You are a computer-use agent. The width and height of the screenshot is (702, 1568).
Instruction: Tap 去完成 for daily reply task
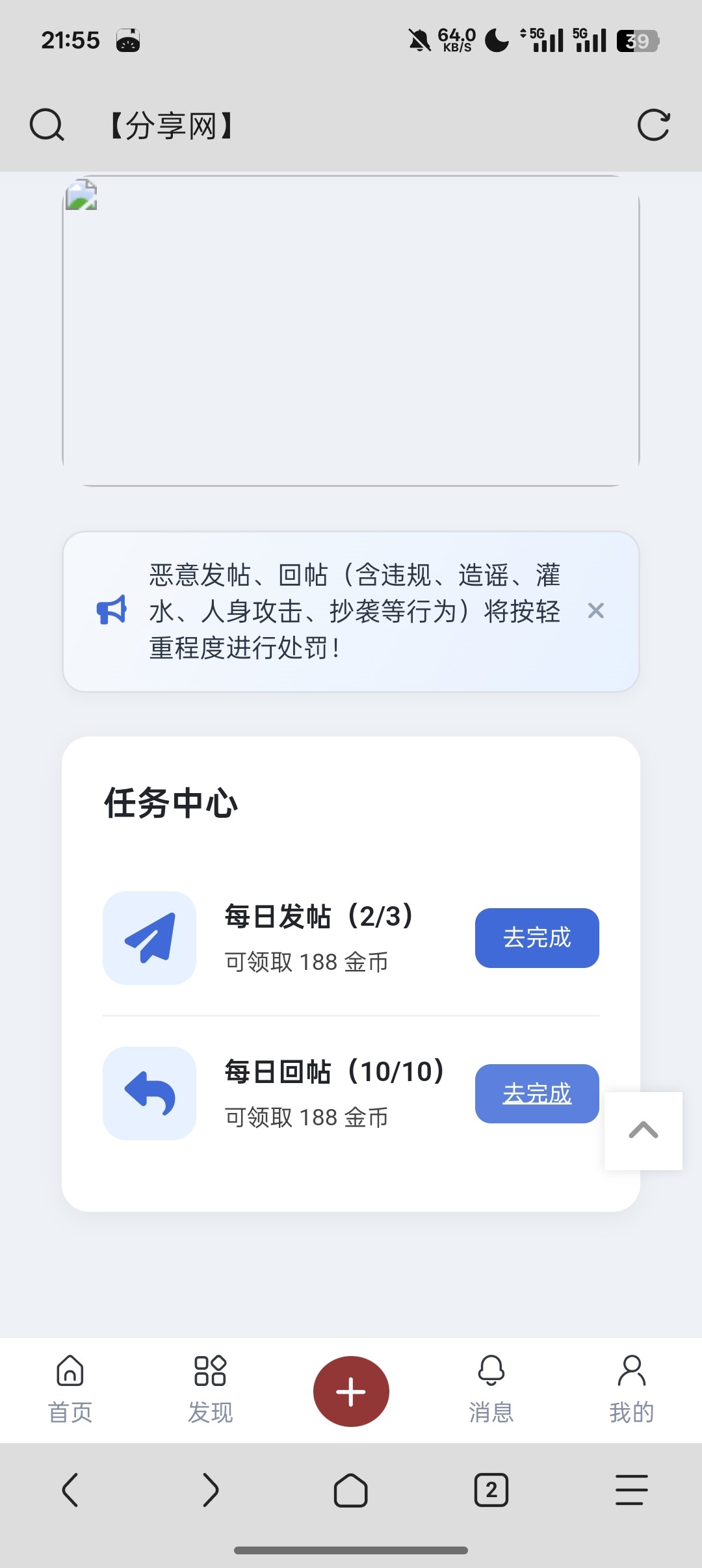tap(537, 1094)
